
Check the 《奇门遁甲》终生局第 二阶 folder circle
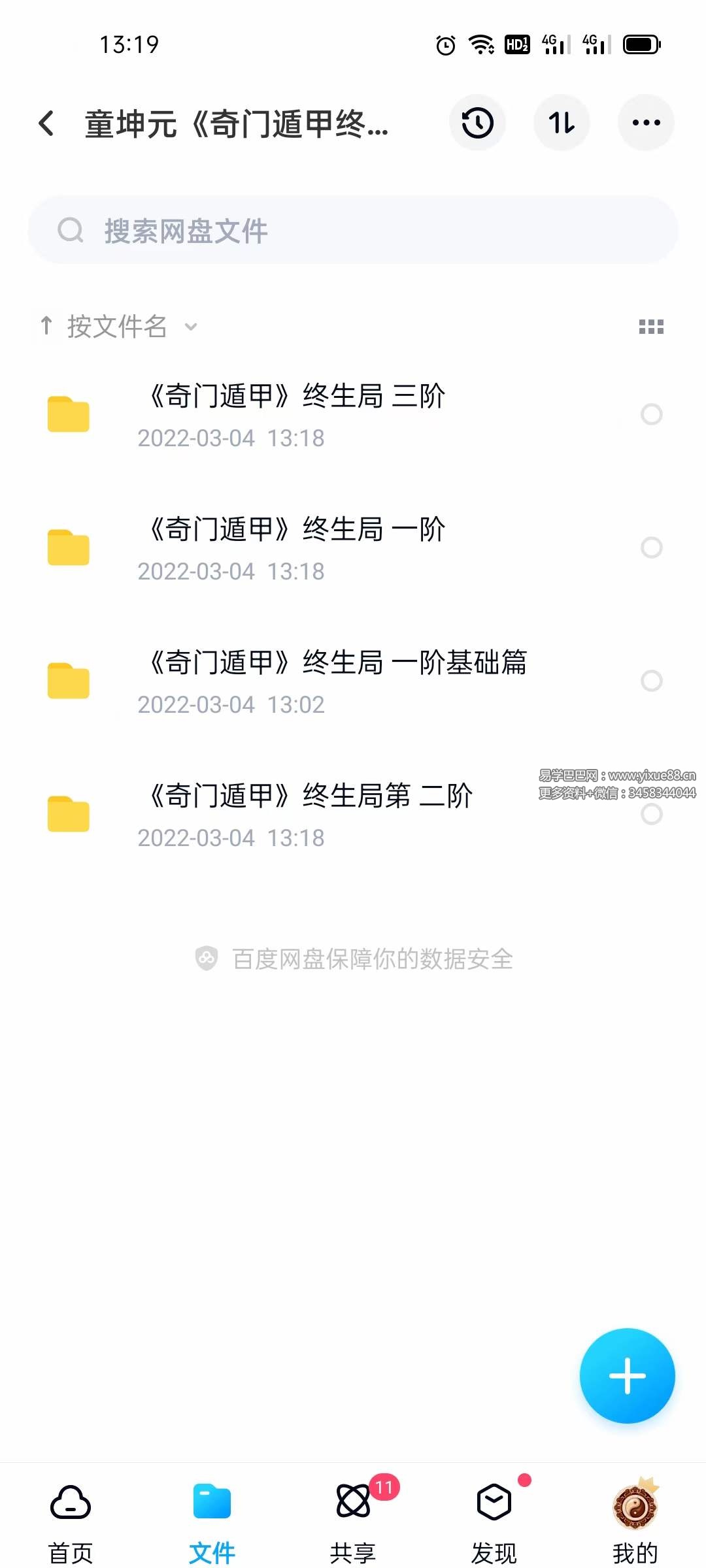coord(652,813)
